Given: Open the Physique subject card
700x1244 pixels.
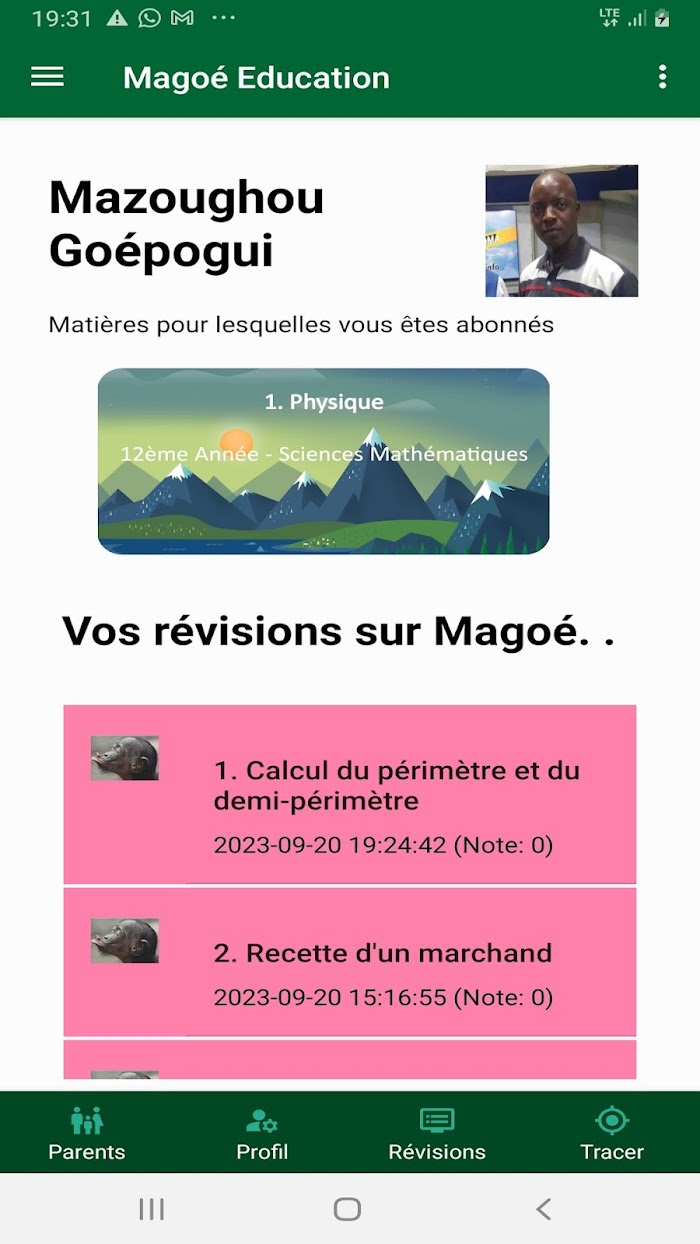Looking at the screenshot, I should click(323, 461).
